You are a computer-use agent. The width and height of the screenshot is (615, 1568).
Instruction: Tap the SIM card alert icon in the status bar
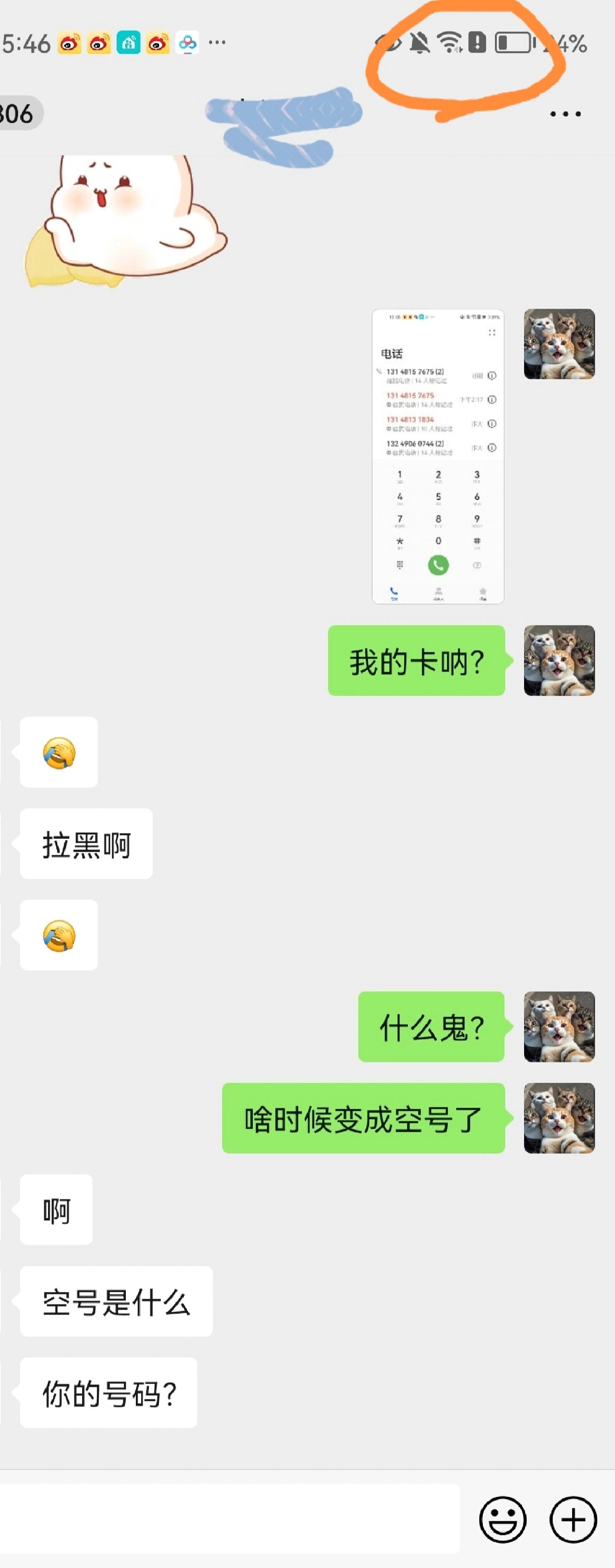(478, 41)
